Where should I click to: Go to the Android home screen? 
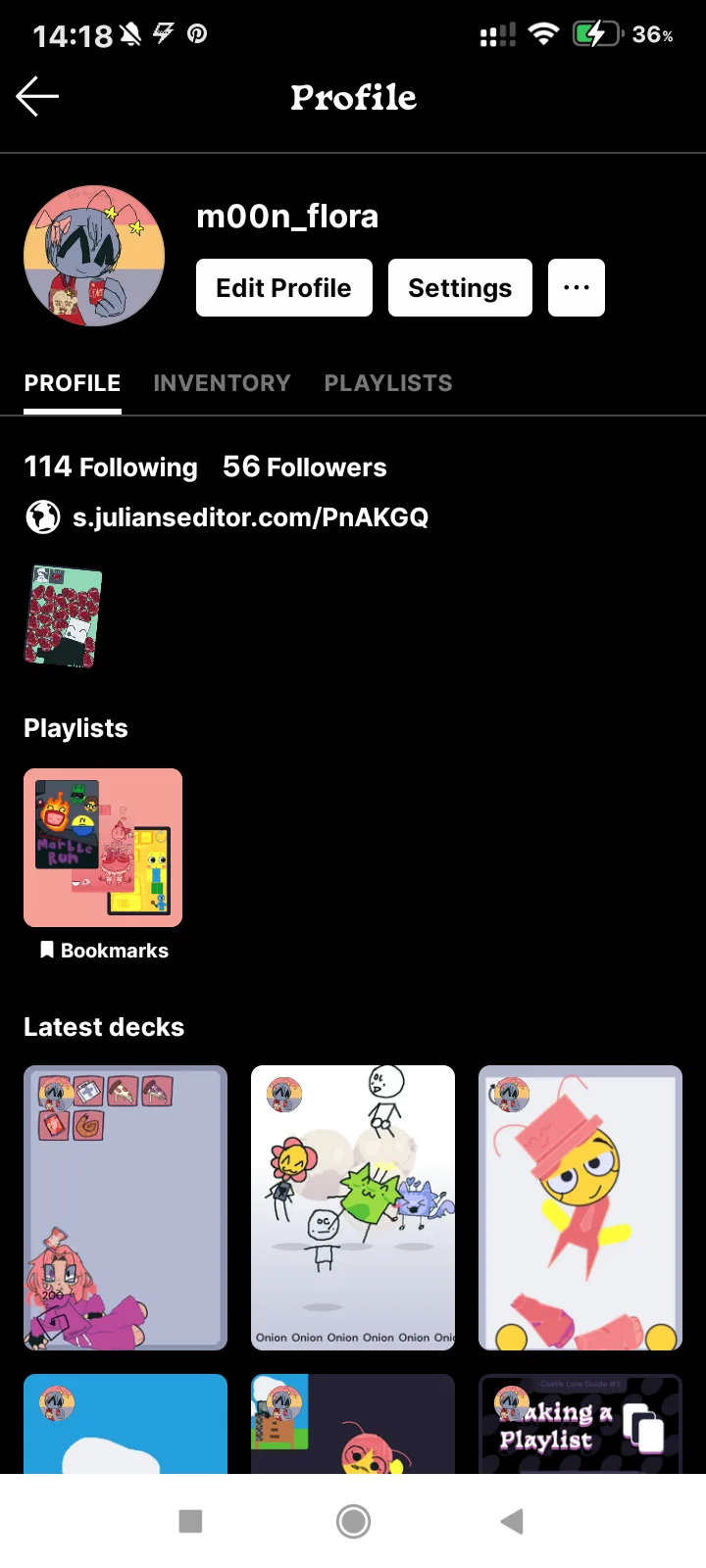point(353,1521)
